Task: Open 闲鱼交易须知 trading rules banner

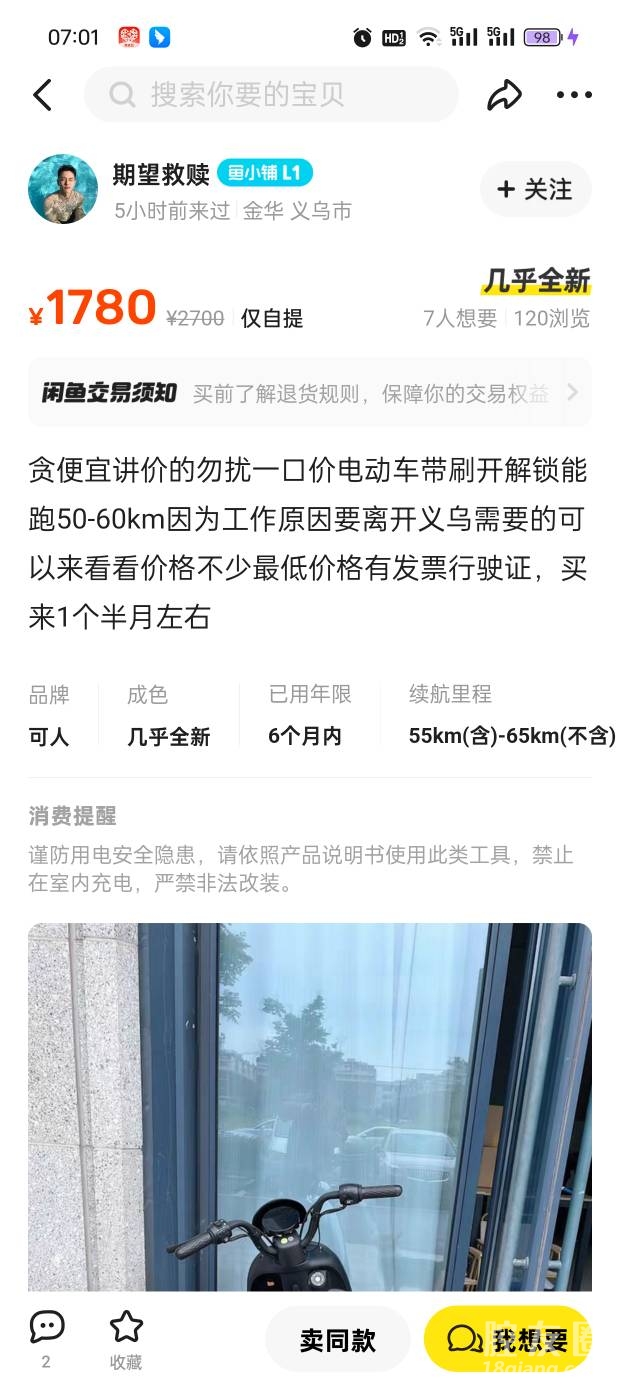Action: [310, 392]
